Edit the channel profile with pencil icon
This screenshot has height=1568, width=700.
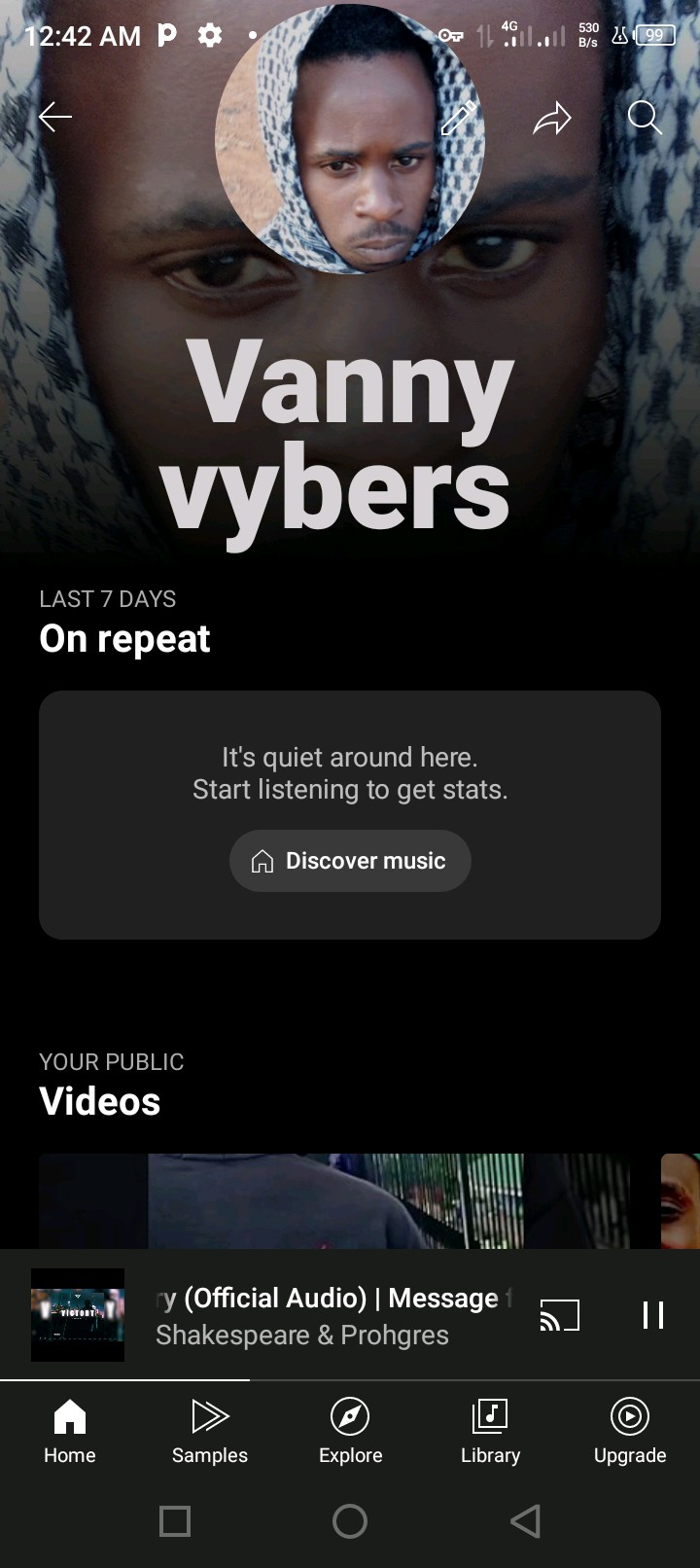click(459, 118)
